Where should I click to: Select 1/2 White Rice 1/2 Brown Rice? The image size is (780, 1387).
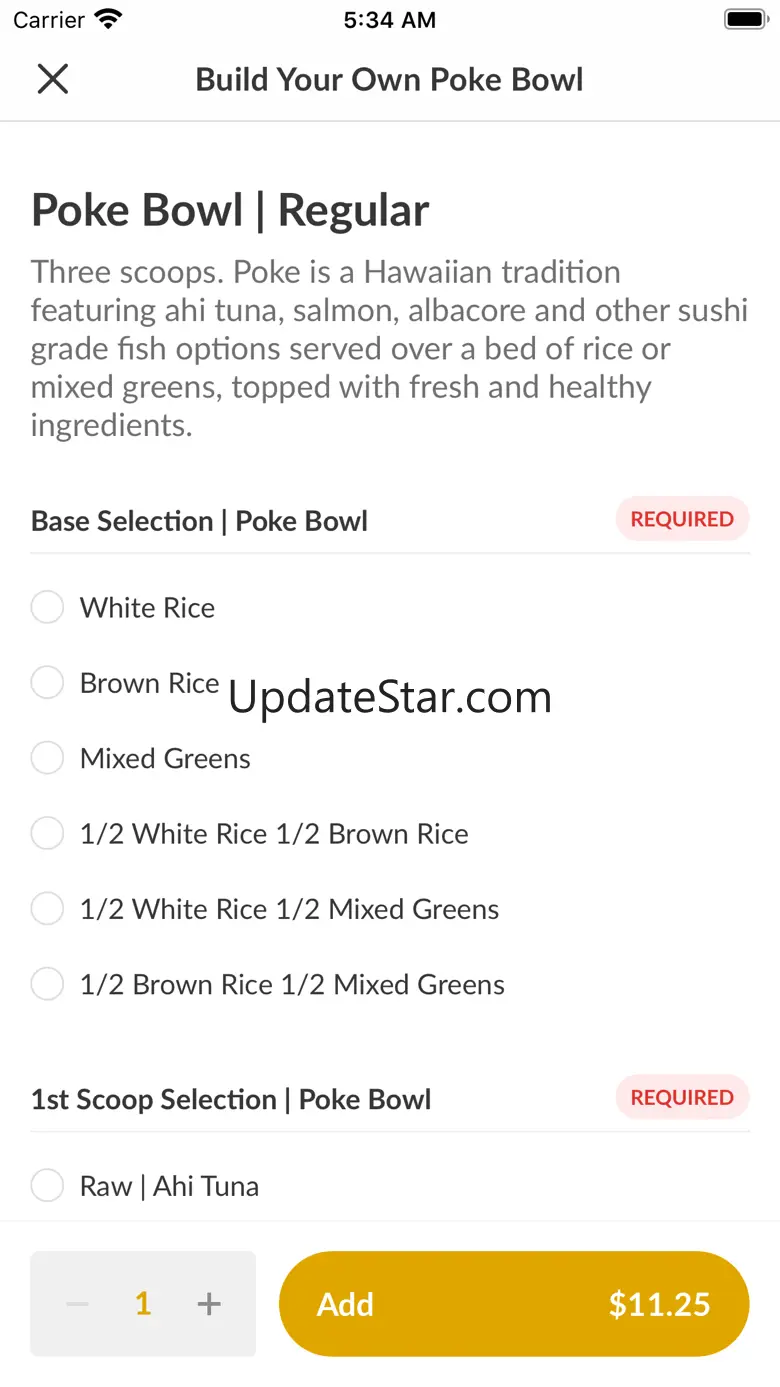point(48,833)
